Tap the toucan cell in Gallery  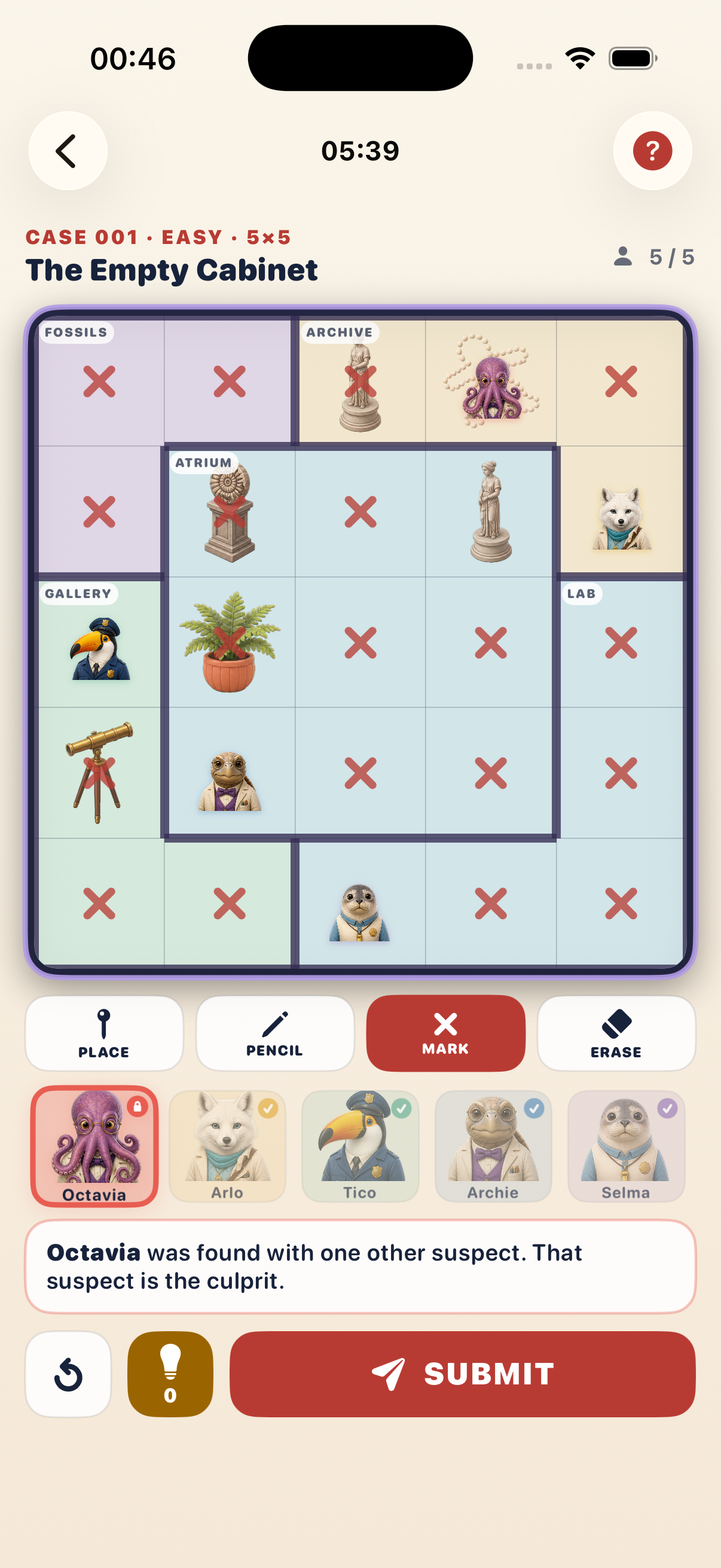(x=100, y=643)
